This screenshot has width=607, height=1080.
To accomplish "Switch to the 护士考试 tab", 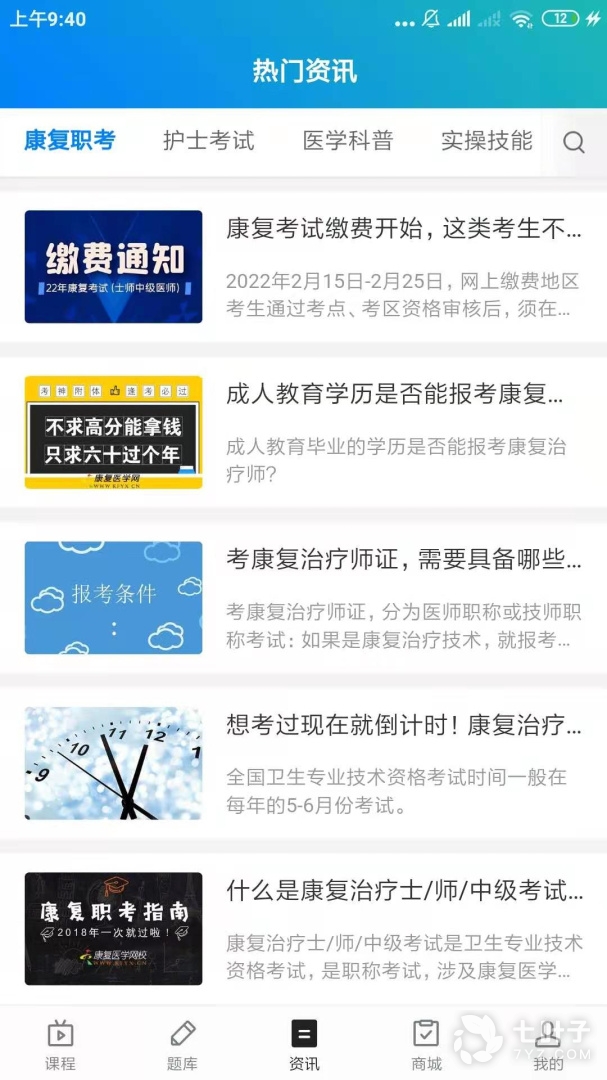I will [208, 141].
